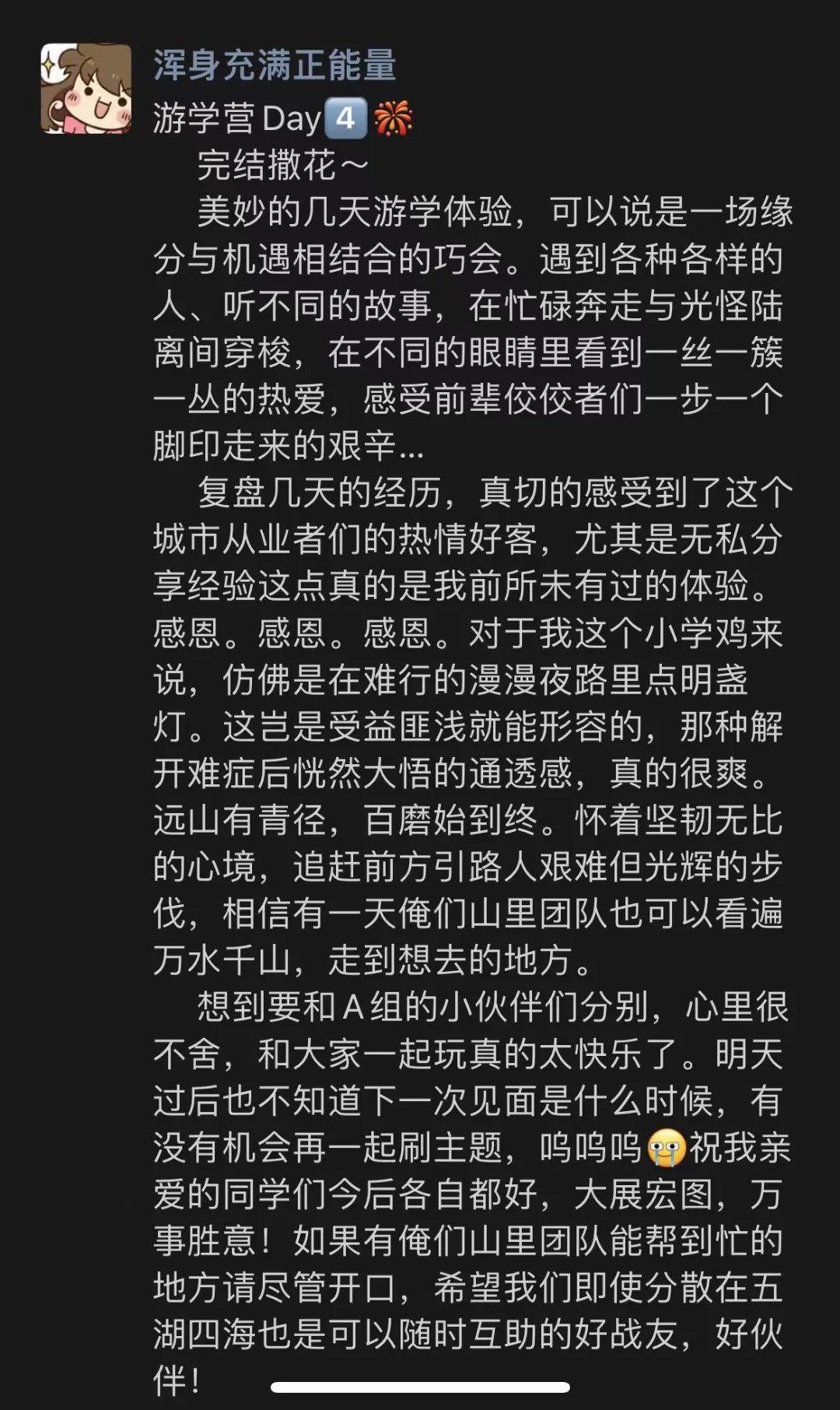The width and height of the screenshot is (840, 1410).
Task: Open the poster's cartoon avatar profile
Action: coord(86,89)
